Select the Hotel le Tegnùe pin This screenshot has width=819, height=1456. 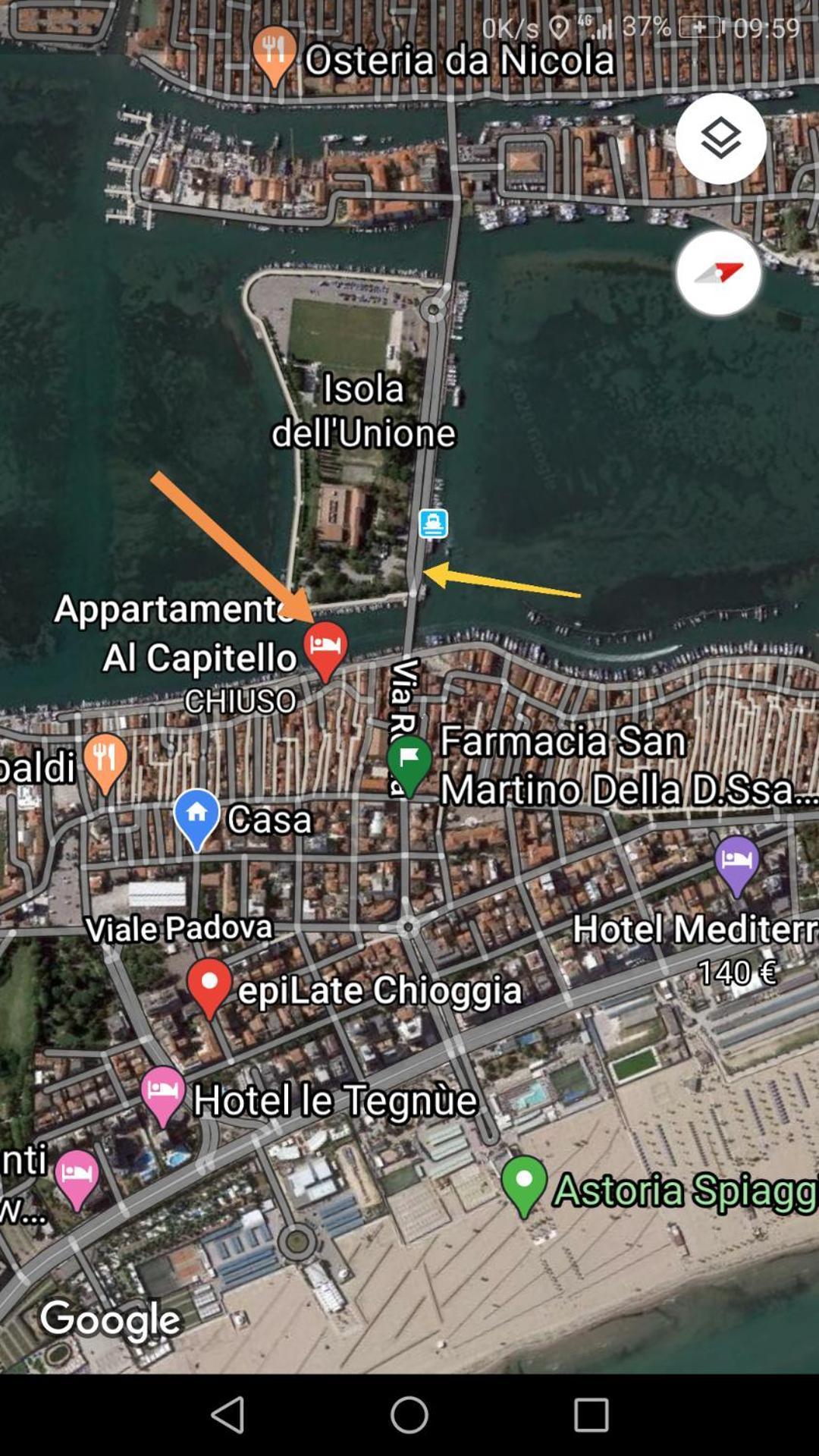162,1094
